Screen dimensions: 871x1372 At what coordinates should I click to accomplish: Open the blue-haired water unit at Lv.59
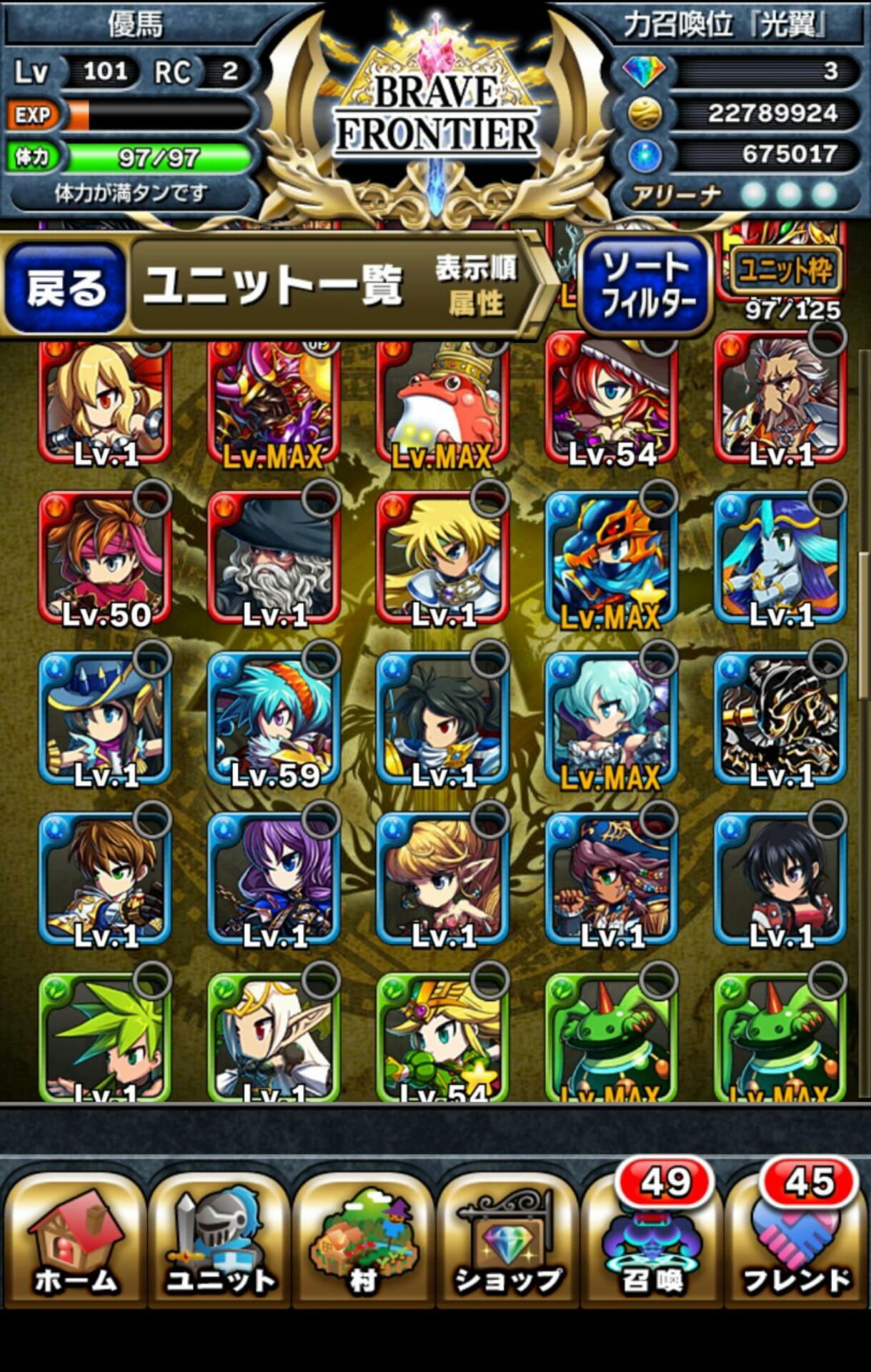[x=274, y=719]
